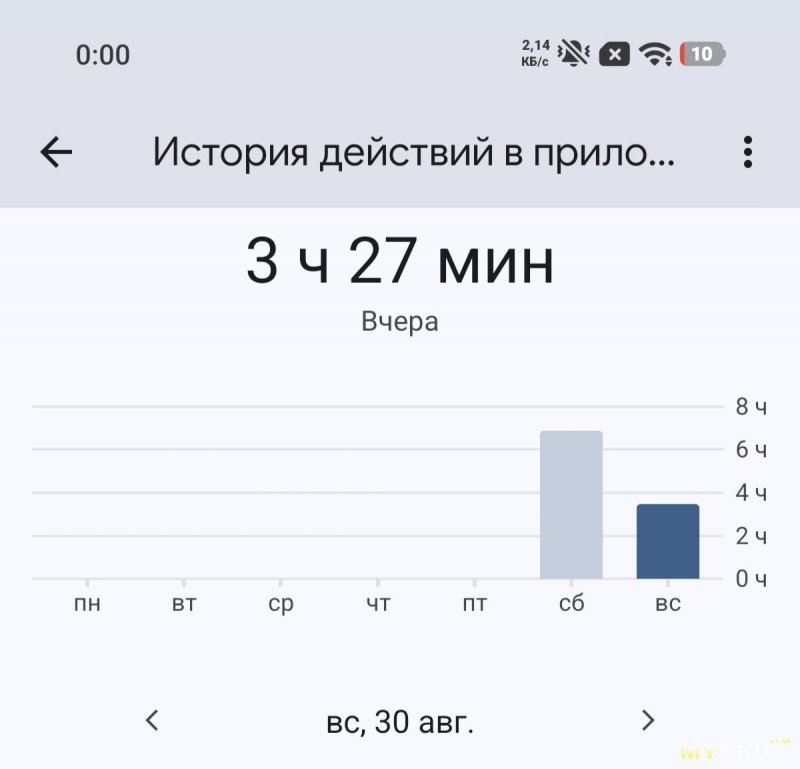This screenshot has width=800, height=769.
Task: Select the Sunday (вс) usage bar
Action: 668,541
